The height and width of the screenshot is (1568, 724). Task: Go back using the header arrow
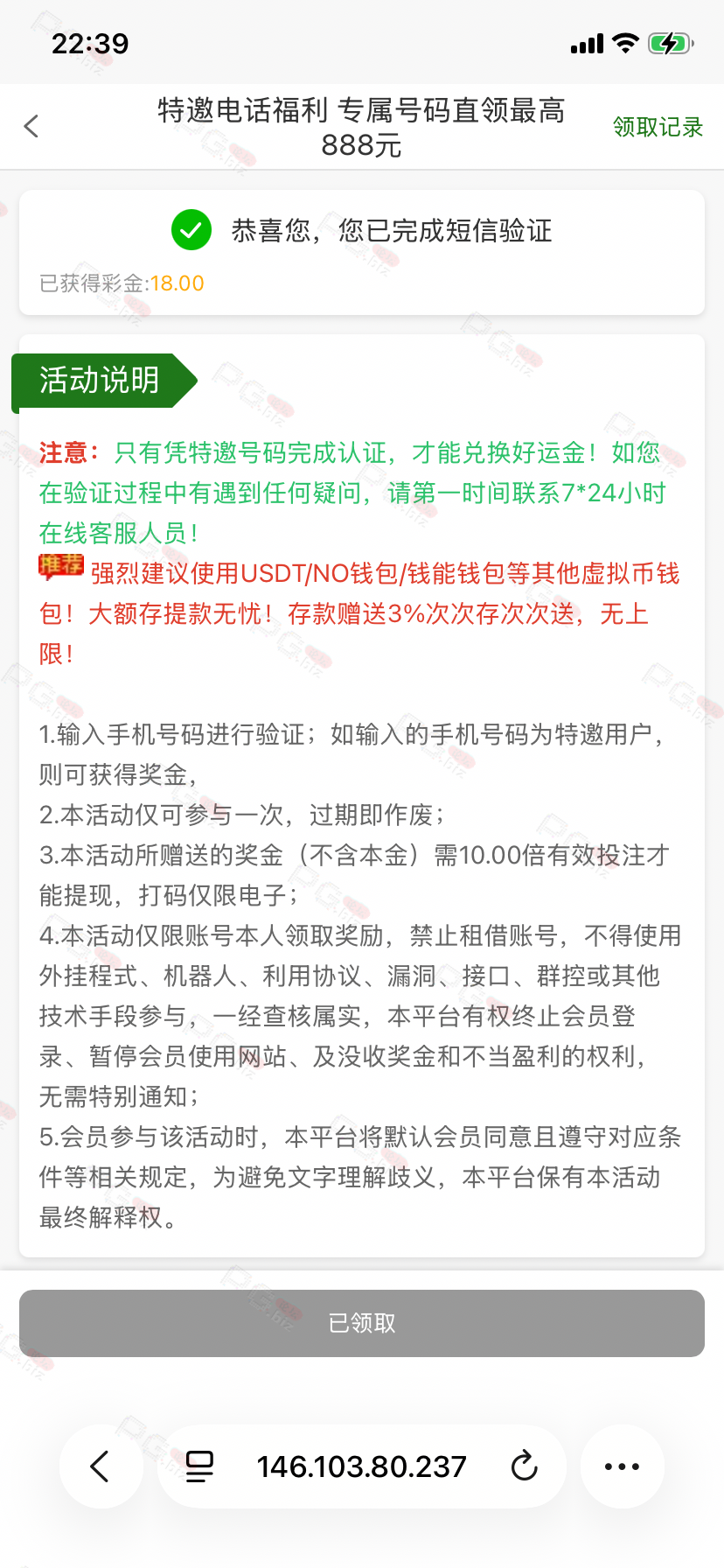click(x=31, y=127)
